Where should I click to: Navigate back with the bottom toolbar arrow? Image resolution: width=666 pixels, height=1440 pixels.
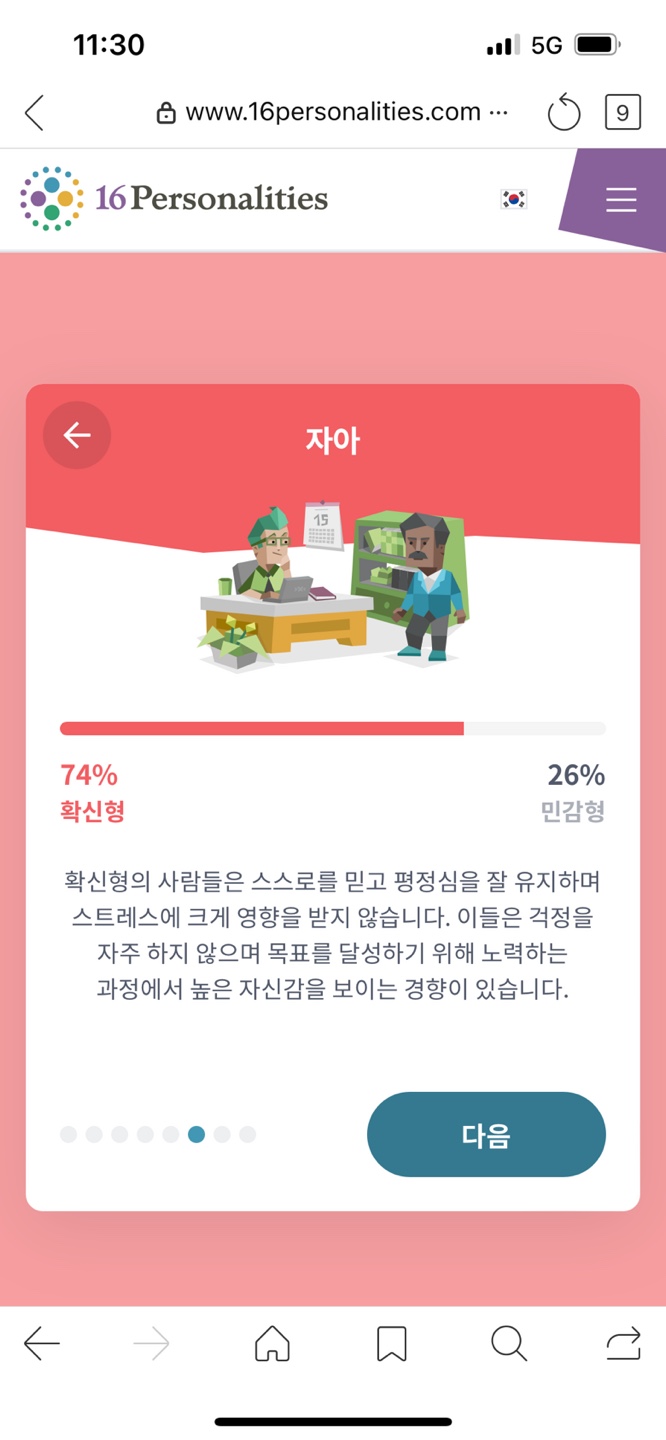[42, 1345]
